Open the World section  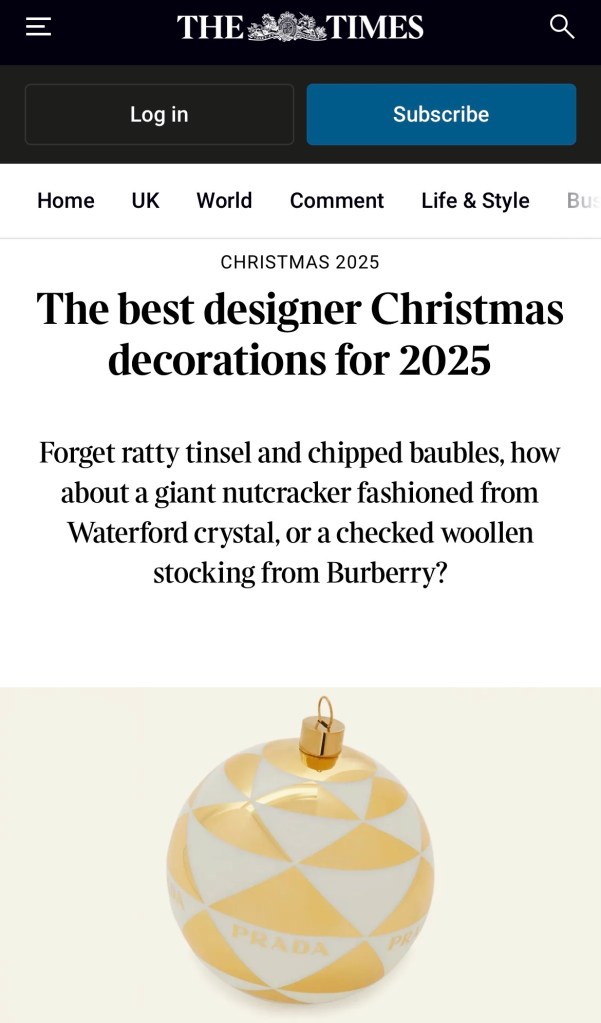tap(224, 201)
